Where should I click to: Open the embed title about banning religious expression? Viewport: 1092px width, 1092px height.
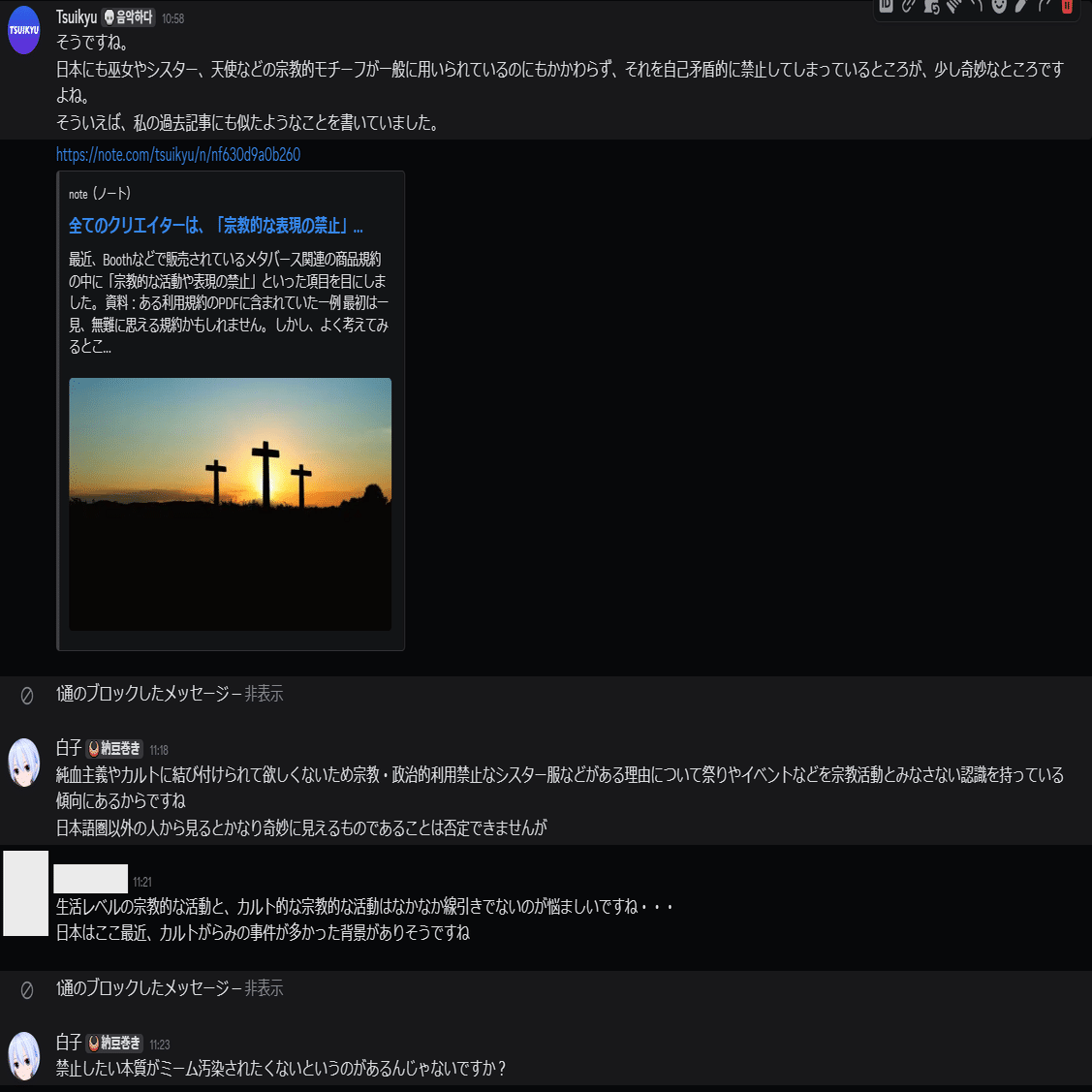tap(215, 226)
